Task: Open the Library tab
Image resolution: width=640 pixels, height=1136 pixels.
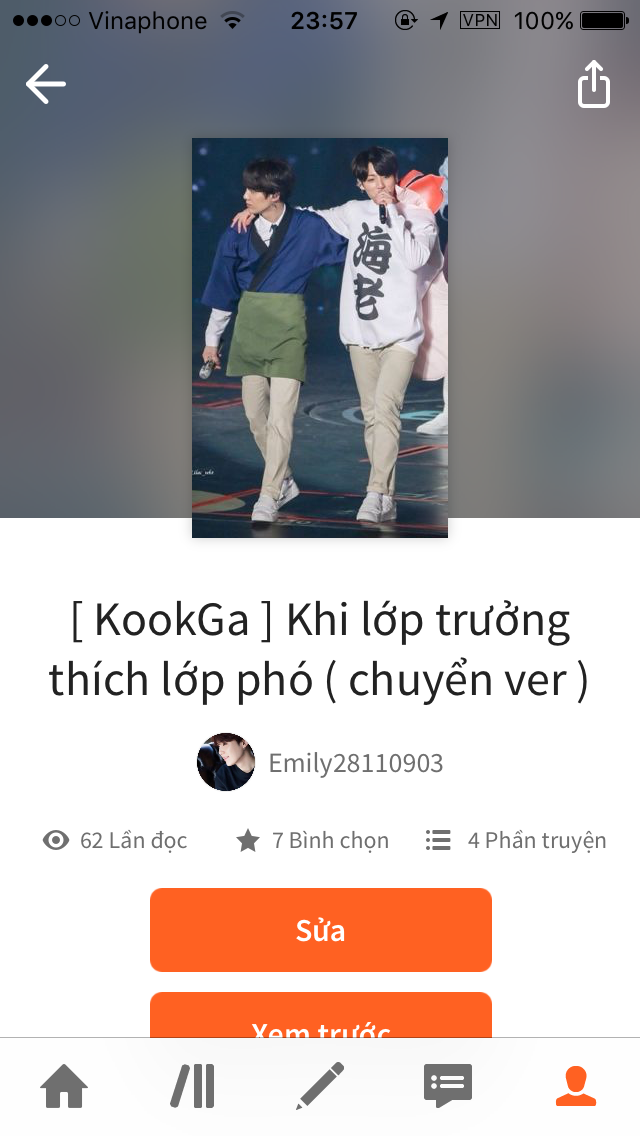Action: [192, 1086]
